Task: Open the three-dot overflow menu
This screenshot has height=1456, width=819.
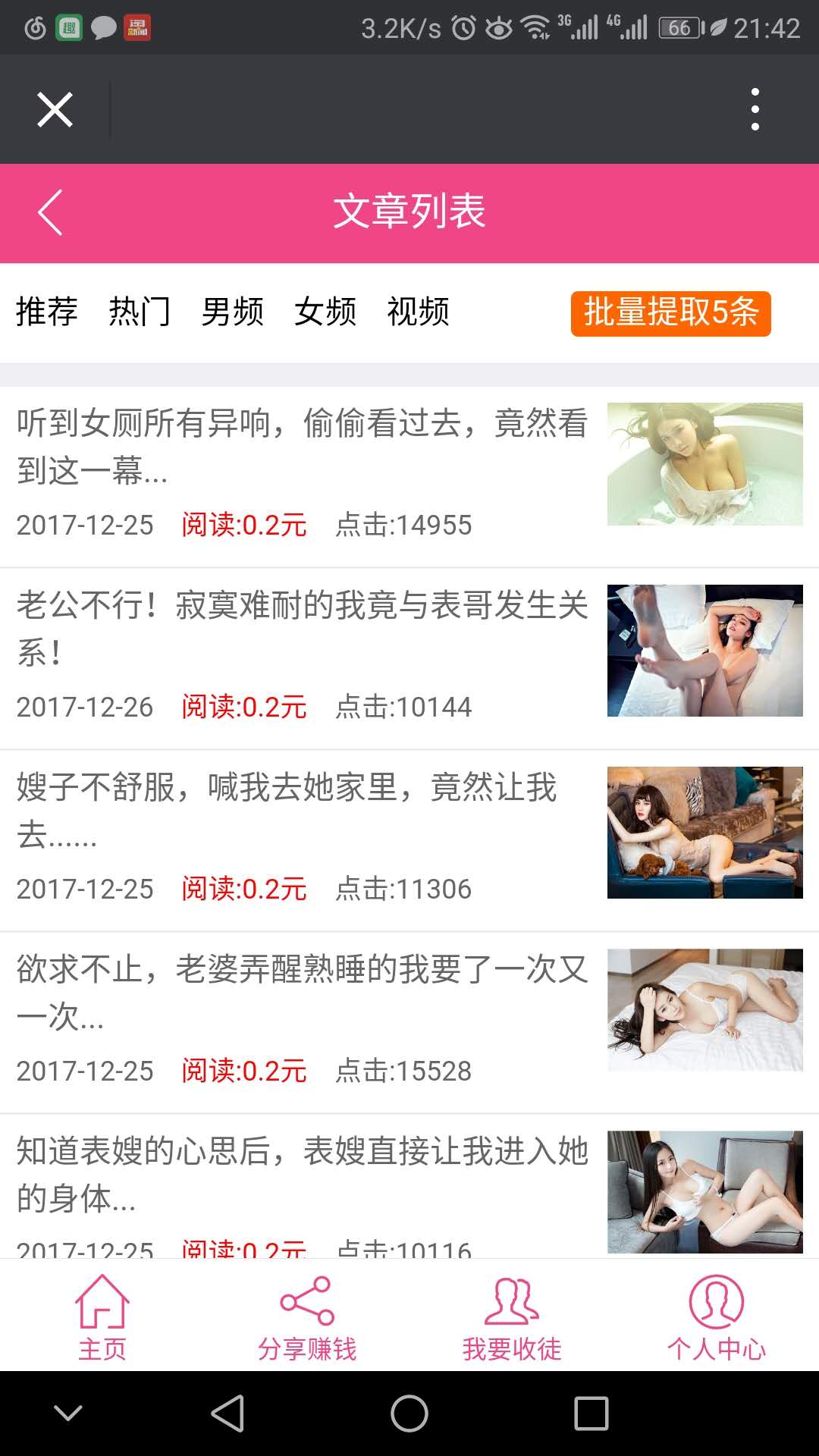Action: [755, 108]
